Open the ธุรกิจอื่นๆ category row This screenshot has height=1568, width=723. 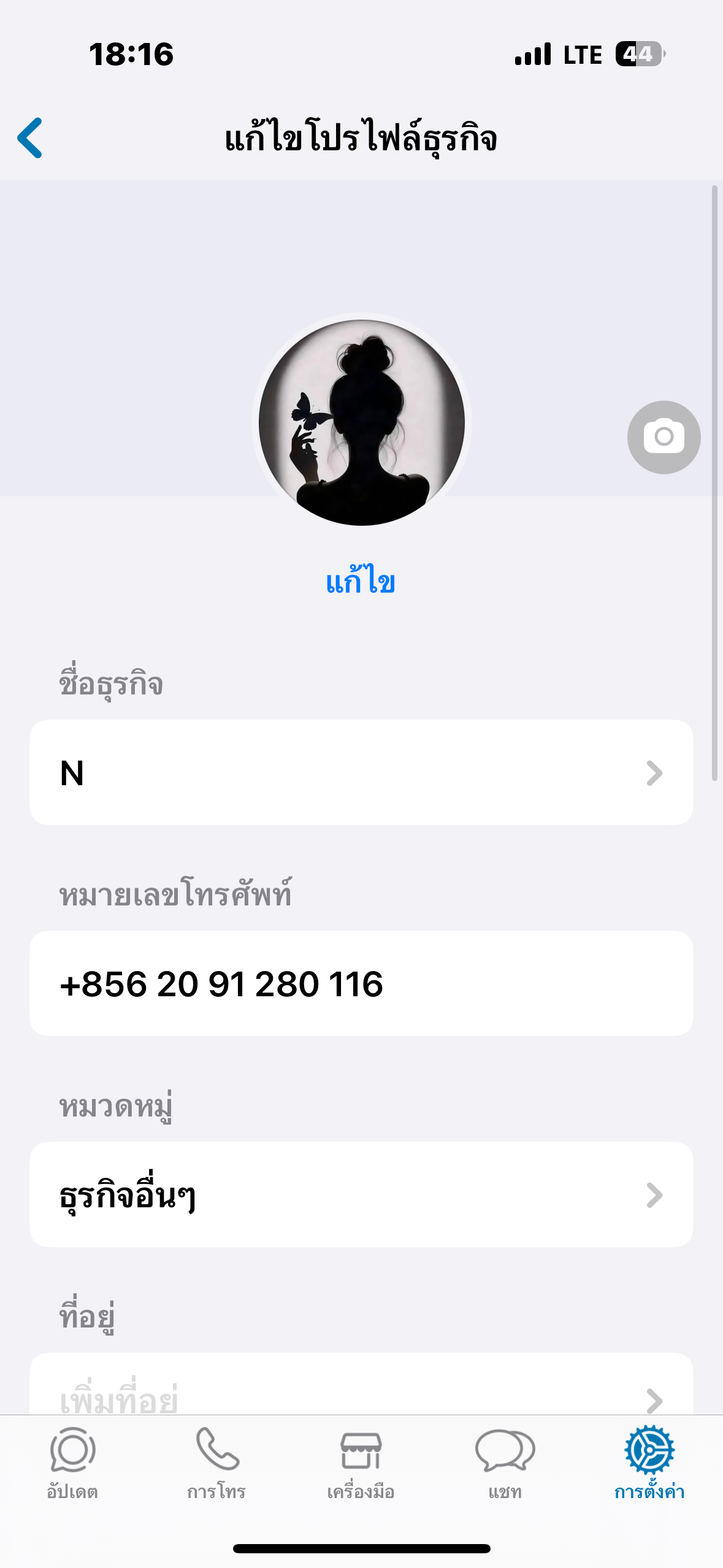(x=361, y=1194)
